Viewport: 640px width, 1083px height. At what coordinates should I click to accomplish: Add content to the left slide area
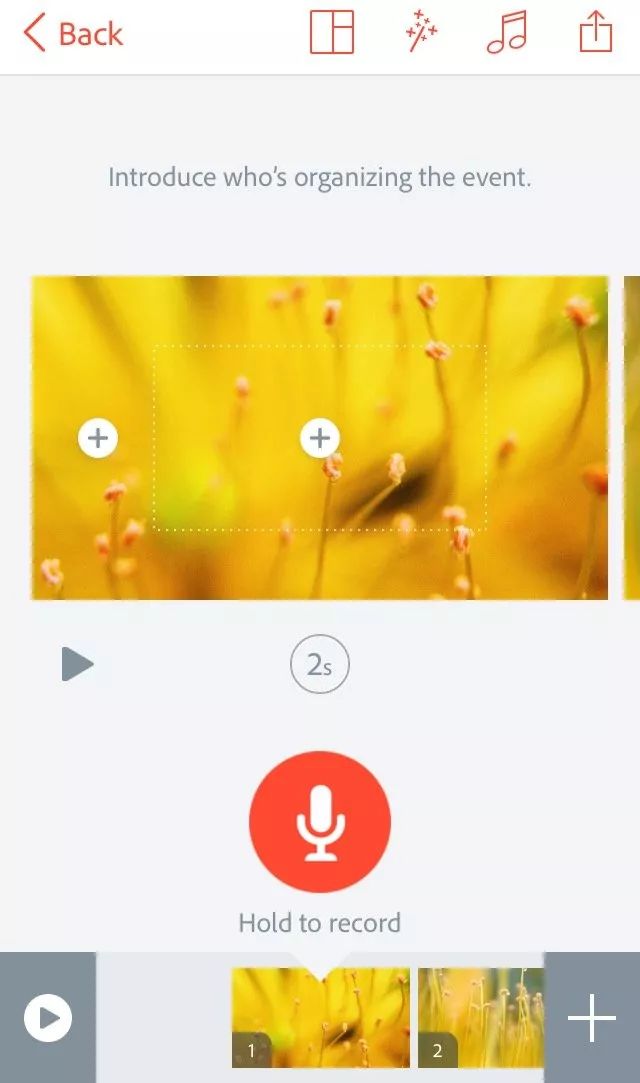(98, 437)
